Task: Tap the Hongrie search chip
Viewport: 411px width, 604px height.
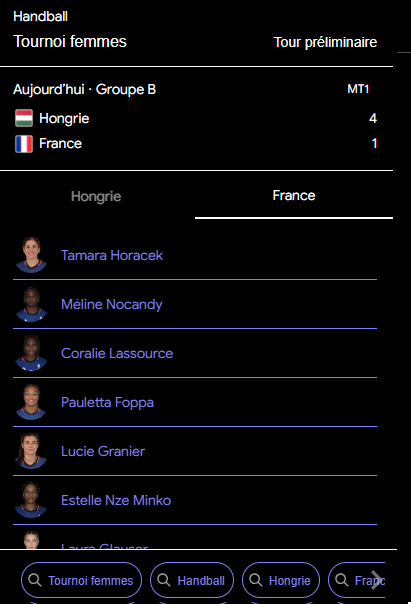Action: [281, 580]
